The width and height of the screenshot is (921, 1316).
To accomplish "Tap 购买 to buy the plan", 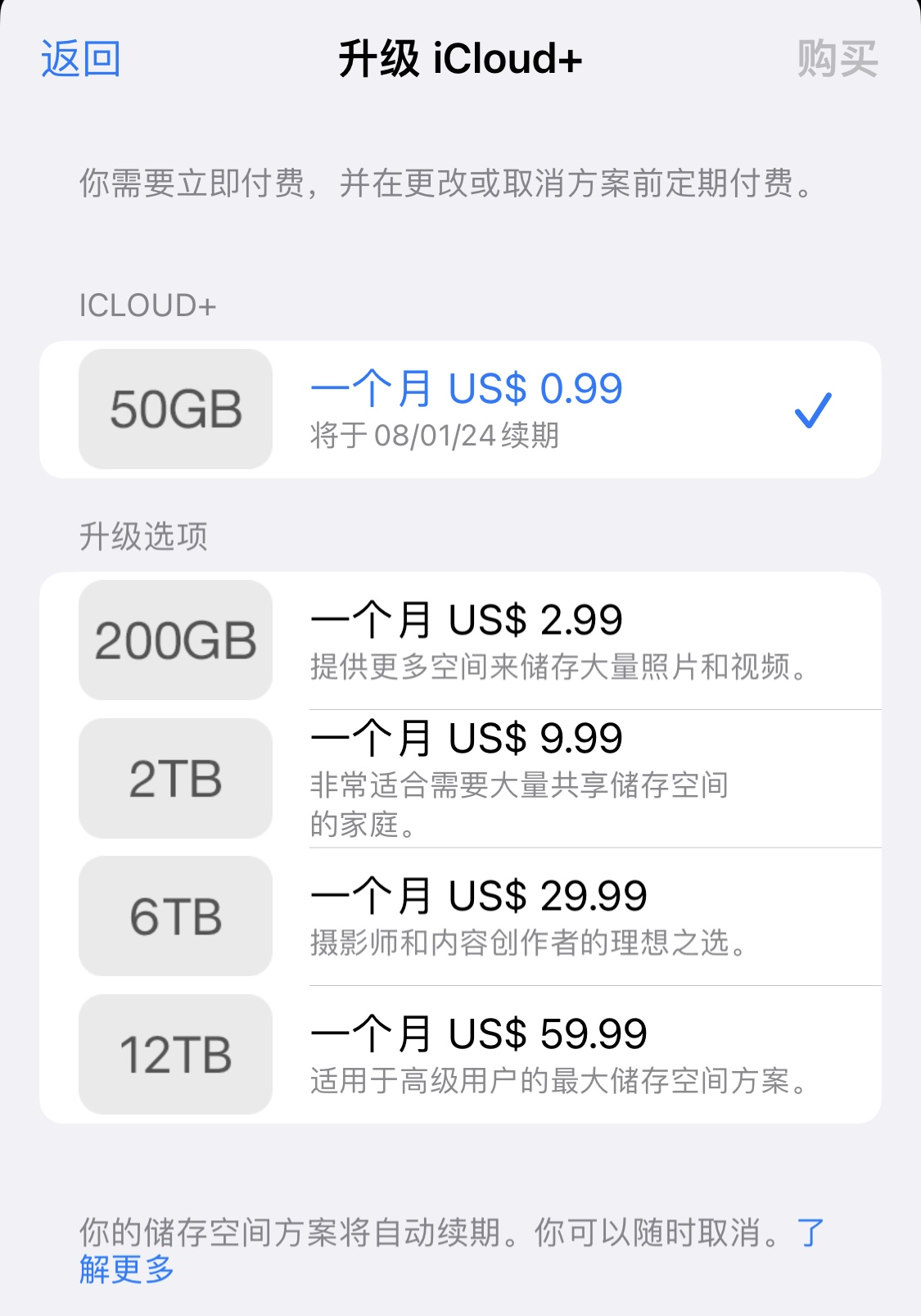I will [837, 59].
